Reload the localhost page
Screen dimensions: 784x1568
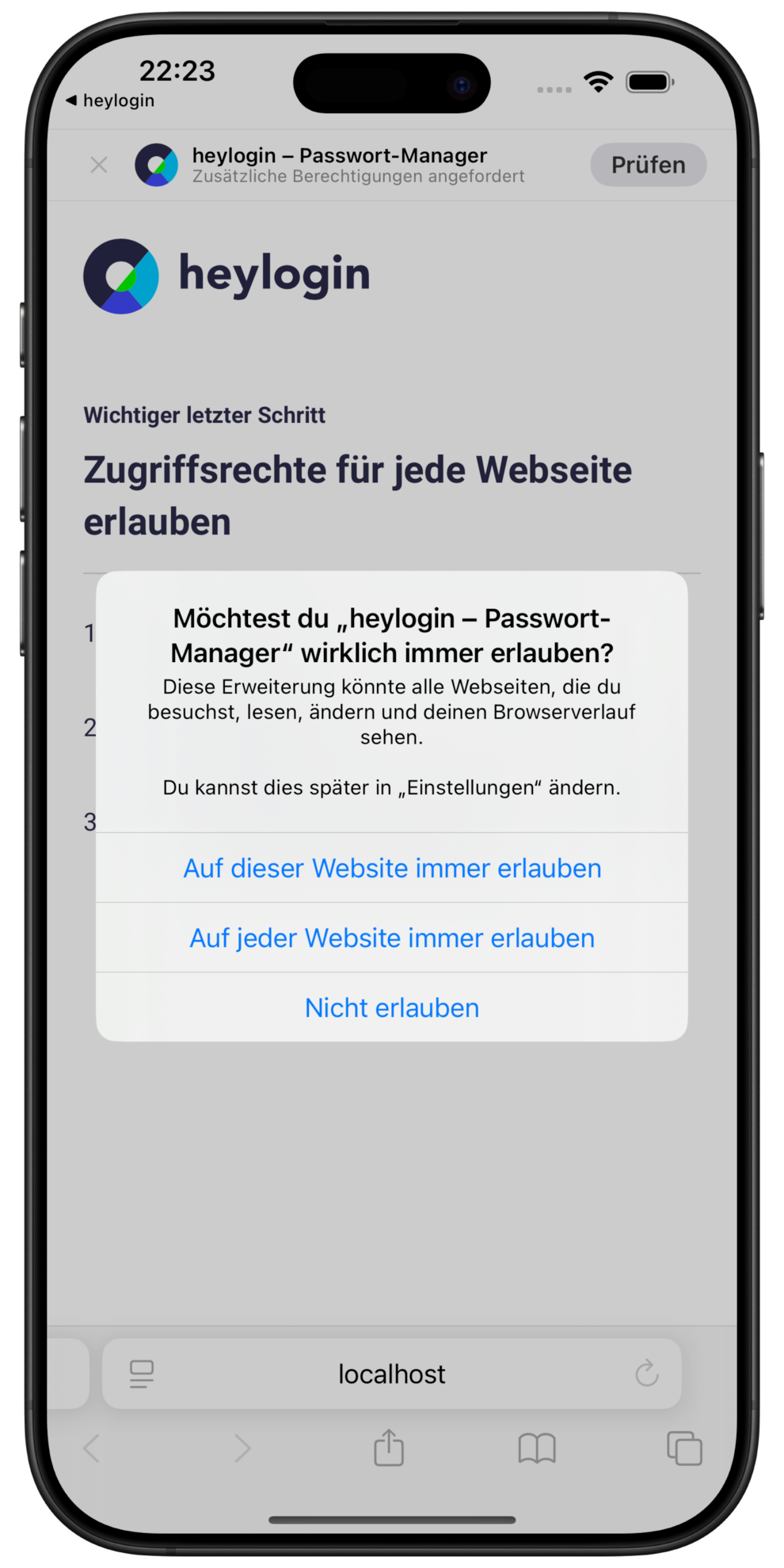pyautogui.click(x=647, y=1374)
